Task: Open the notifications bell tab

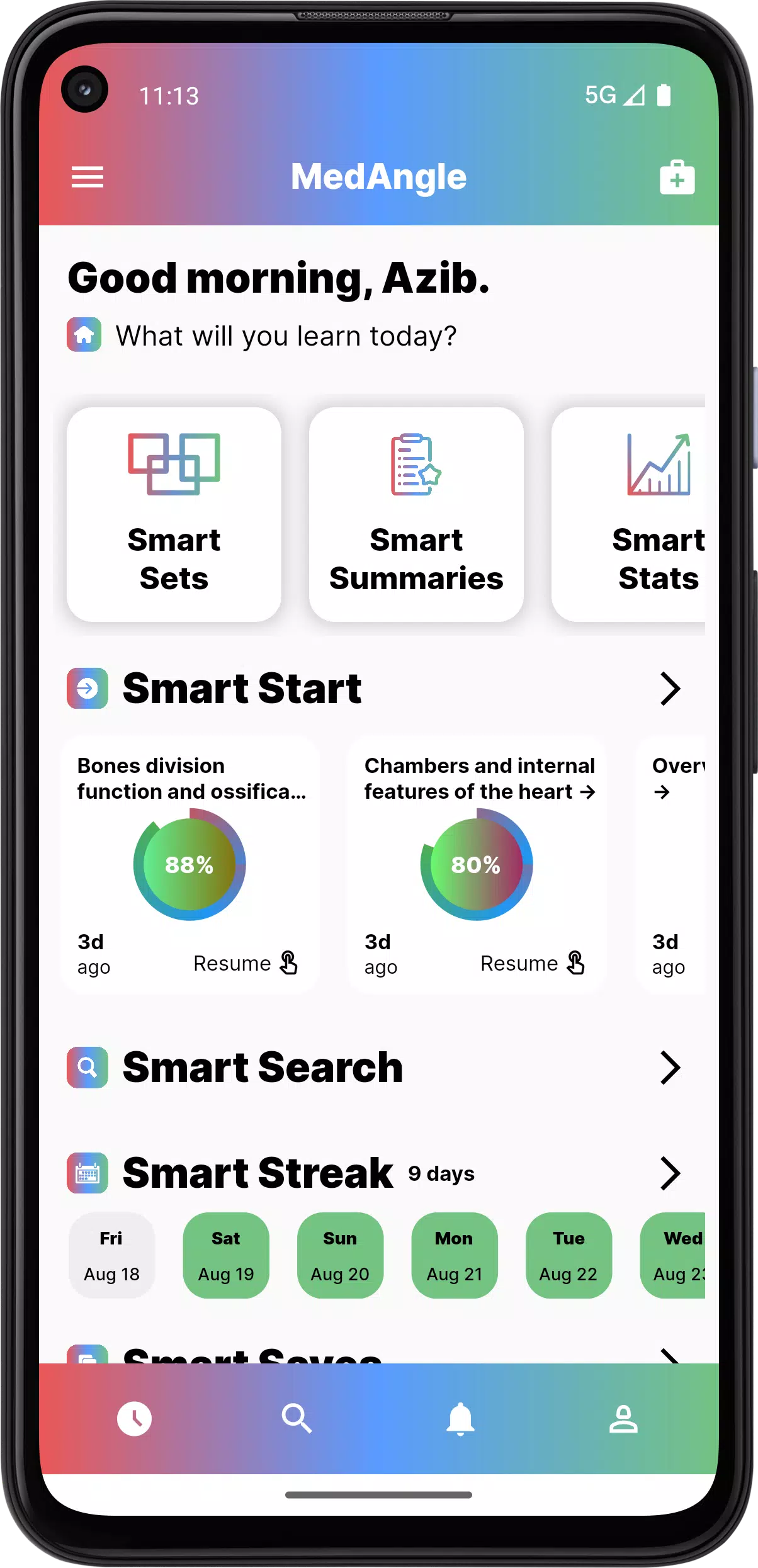Action: (460, 1419)
